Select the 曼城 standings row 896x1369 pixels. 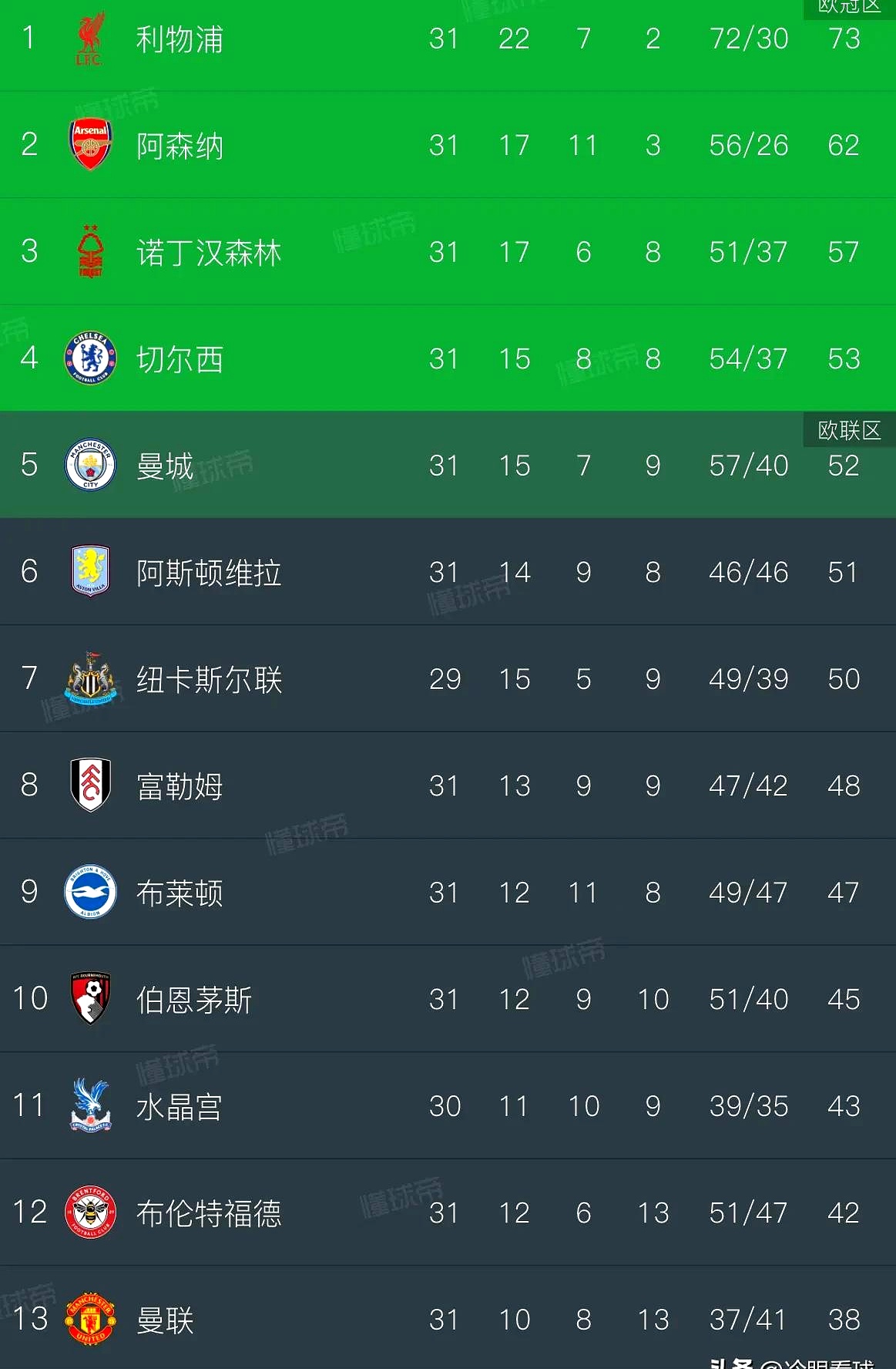pyautogui.click(x=447, y=466)
